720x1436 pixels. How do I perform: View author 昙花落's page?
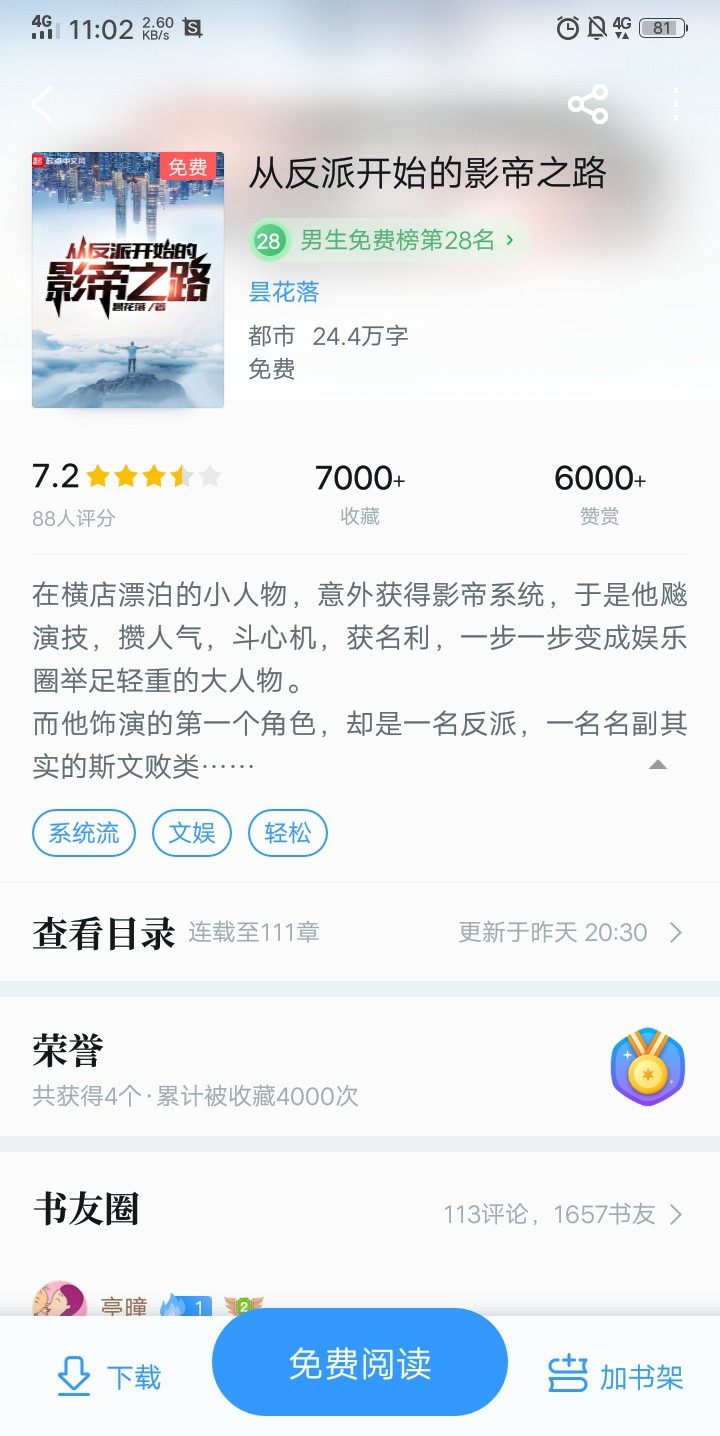(284, 292)
